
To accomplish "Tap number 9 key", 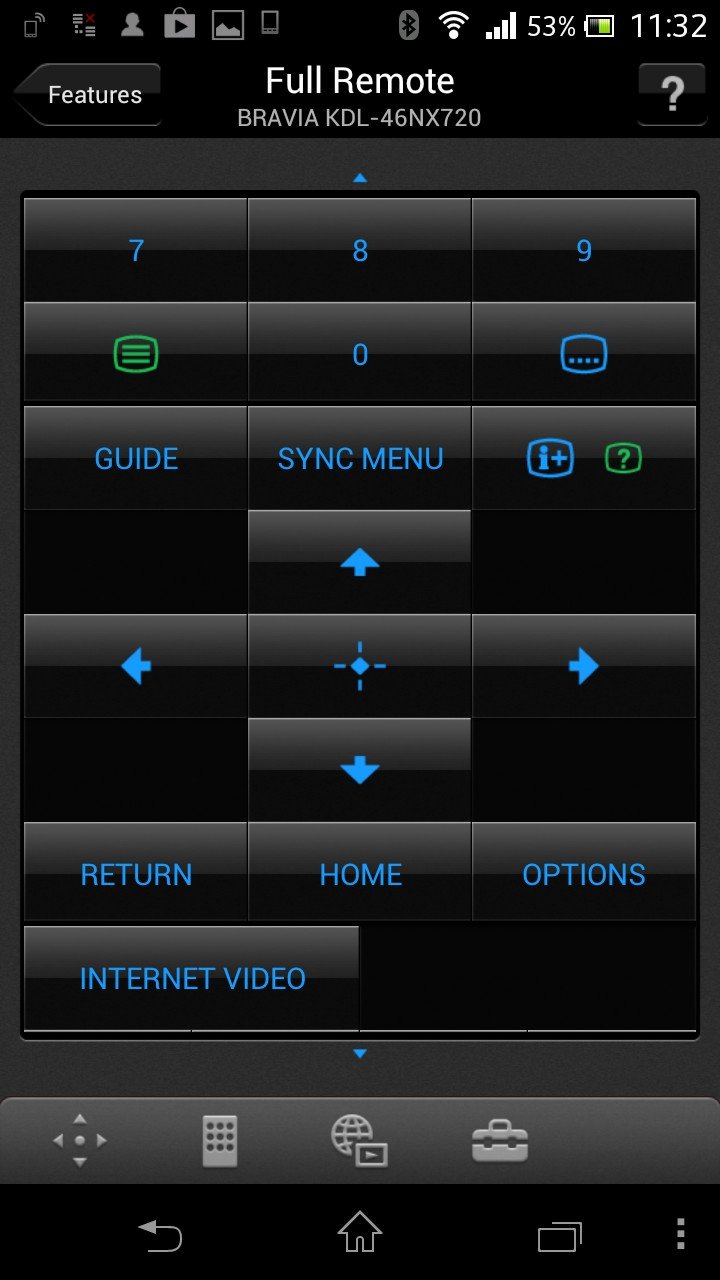I will pos(584,250).
